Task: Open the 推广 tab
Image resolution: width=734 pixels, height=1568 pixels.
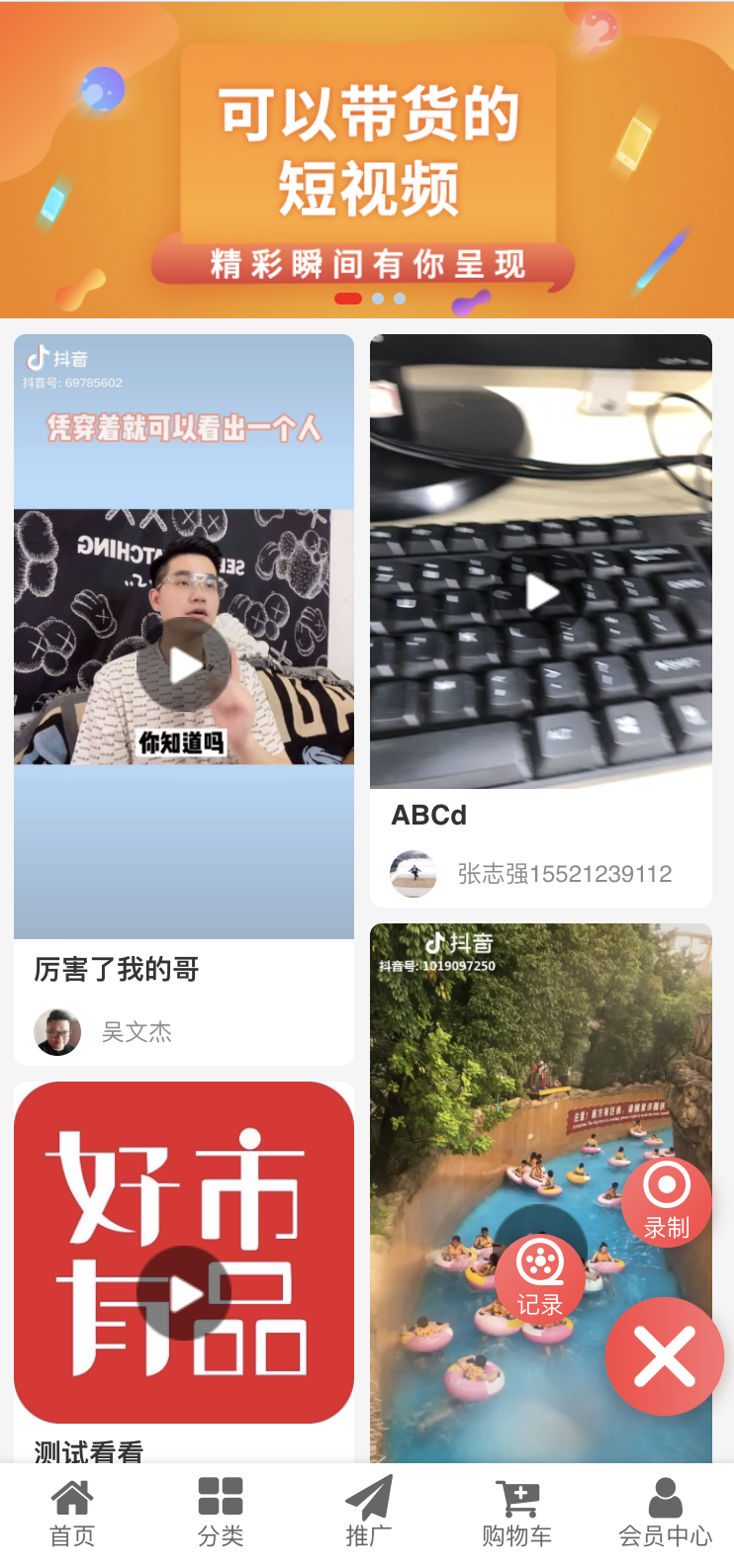Action: point(368,1513)
